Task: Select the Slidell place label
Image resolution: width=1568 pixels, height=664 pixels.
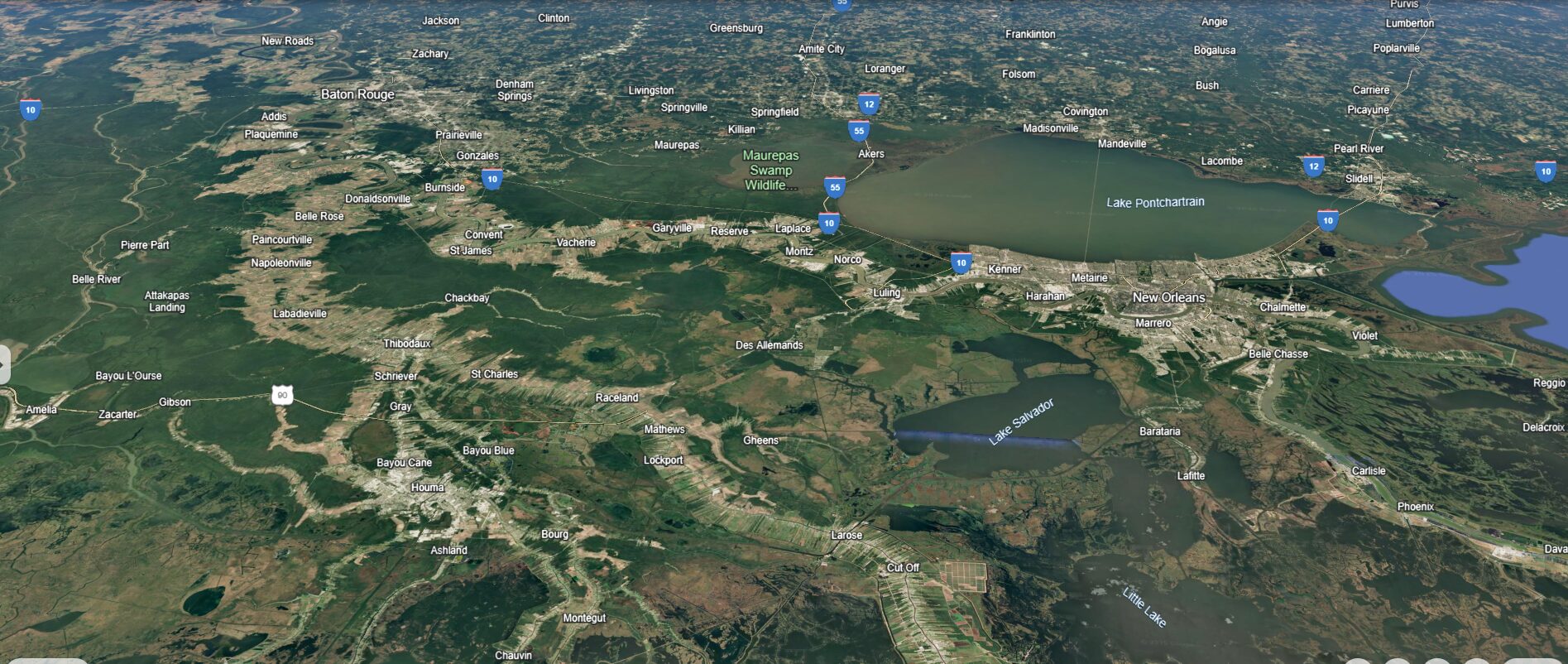Action: 1359,179
